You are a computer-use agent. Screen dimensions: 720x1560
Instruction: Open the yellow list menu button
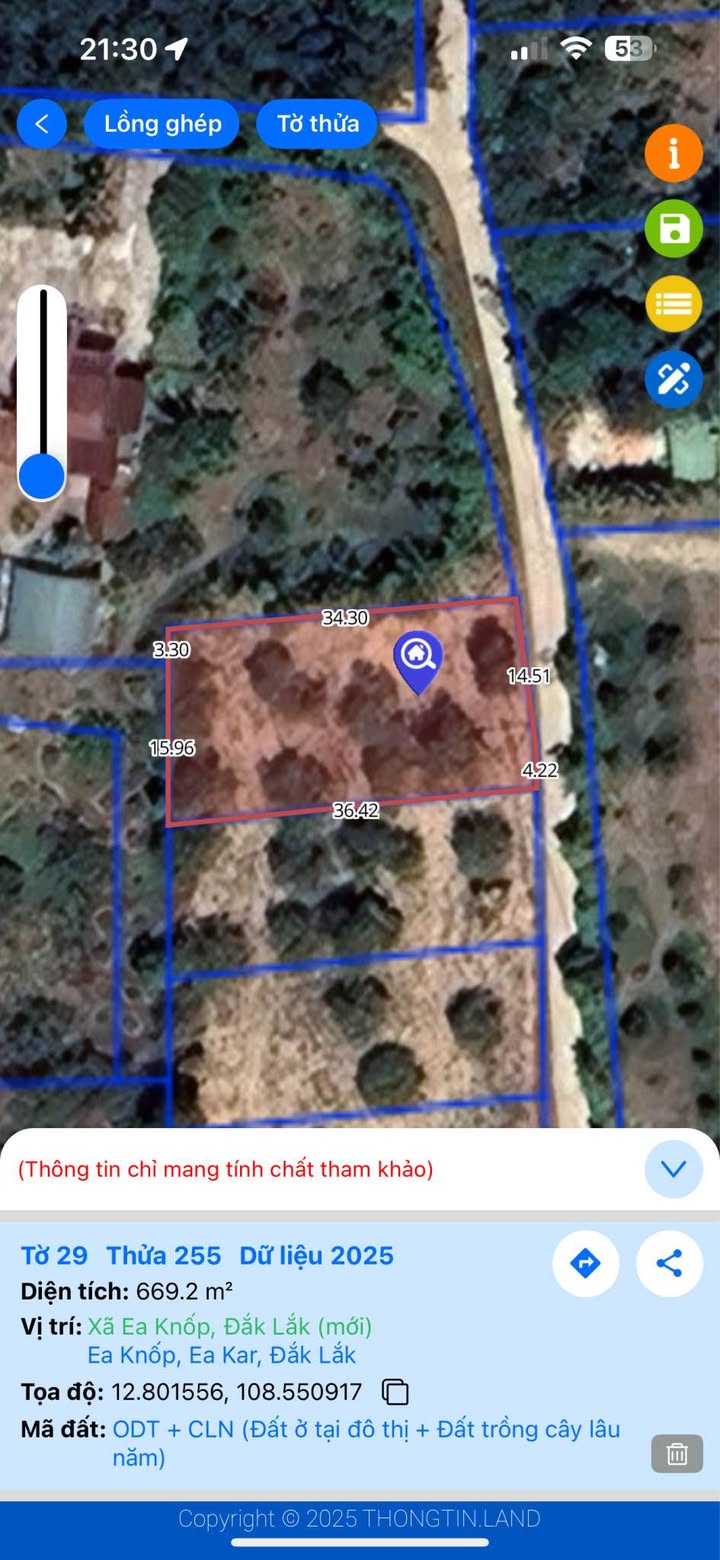(x=673, y=304)
